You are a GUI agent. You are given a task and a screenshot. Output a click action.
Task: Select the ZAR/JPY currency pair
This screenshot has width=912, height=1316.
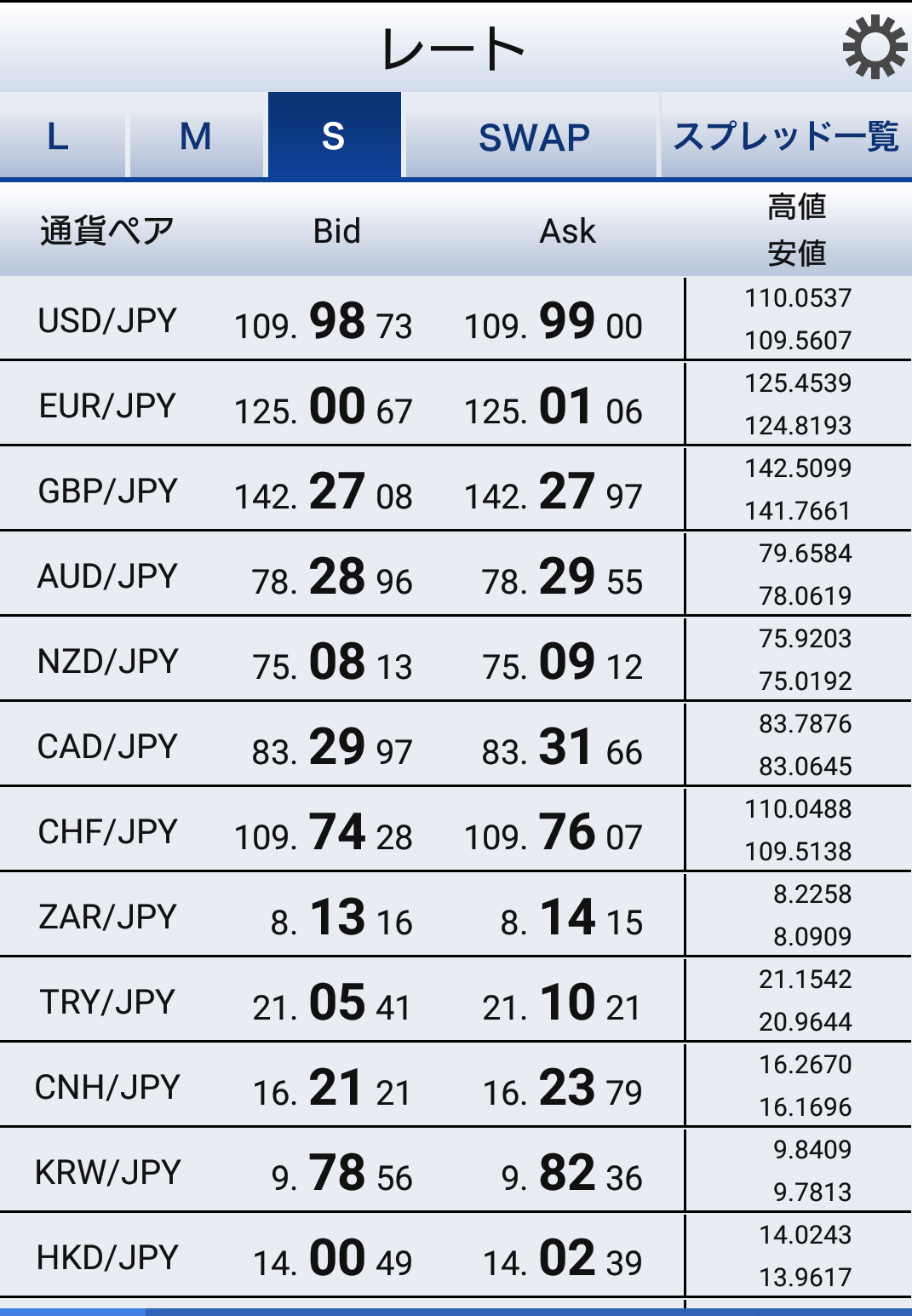(x=107, y=917)
